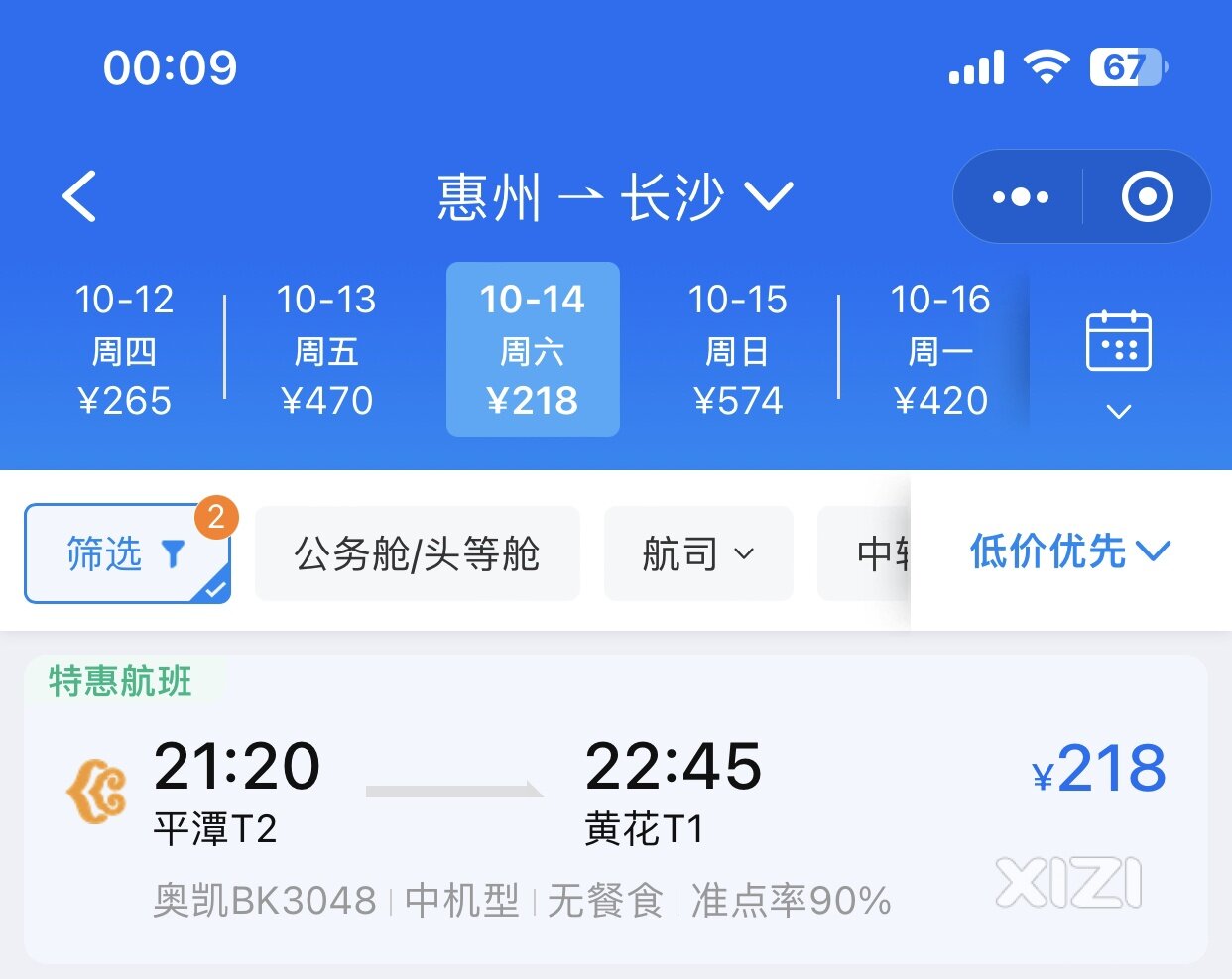Open the 惠州 → 长沙 route dropdown
Image resolution: width=1232 pixels, height=979 pixels.
pyautogui.click(x=615, y=196)
